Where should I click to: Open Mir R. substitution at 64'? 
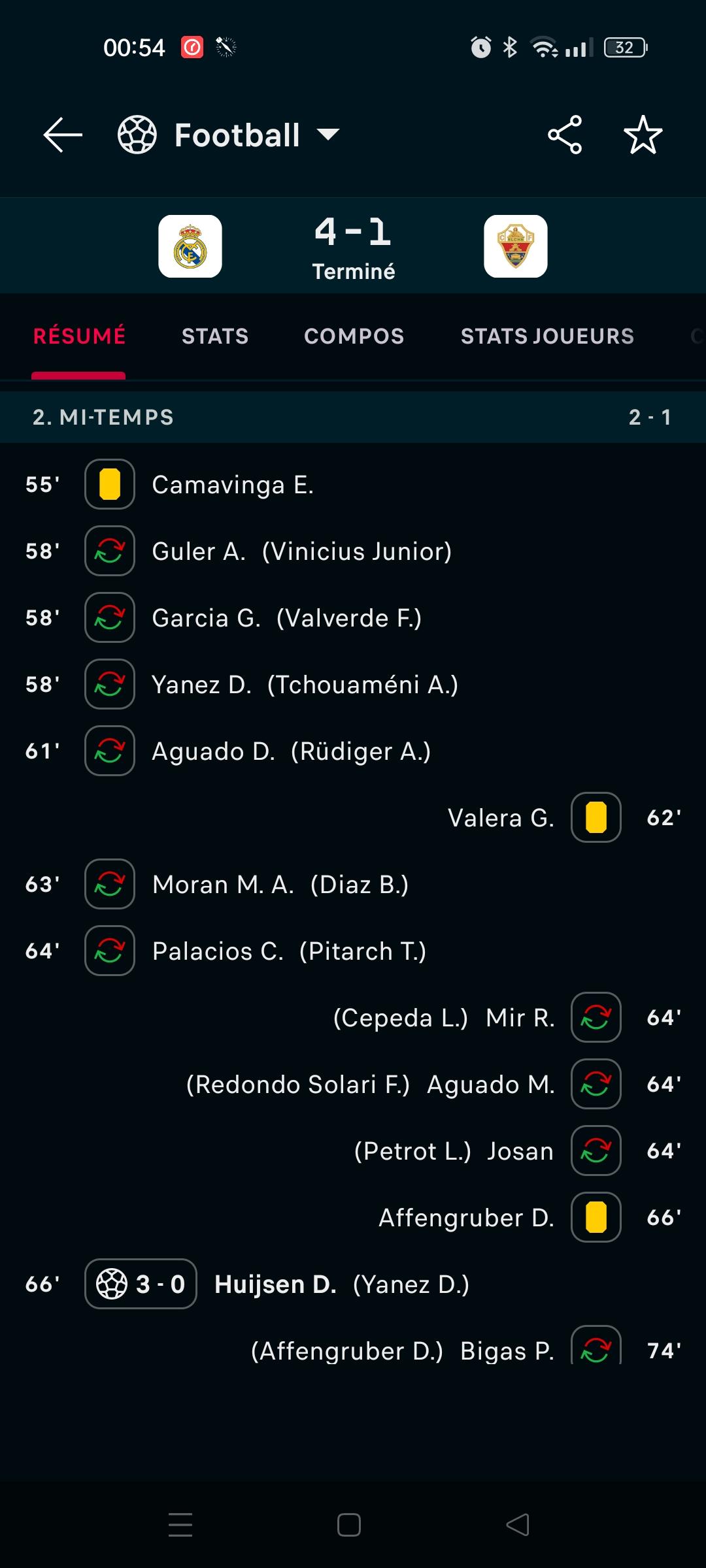tap(520, 1018)
